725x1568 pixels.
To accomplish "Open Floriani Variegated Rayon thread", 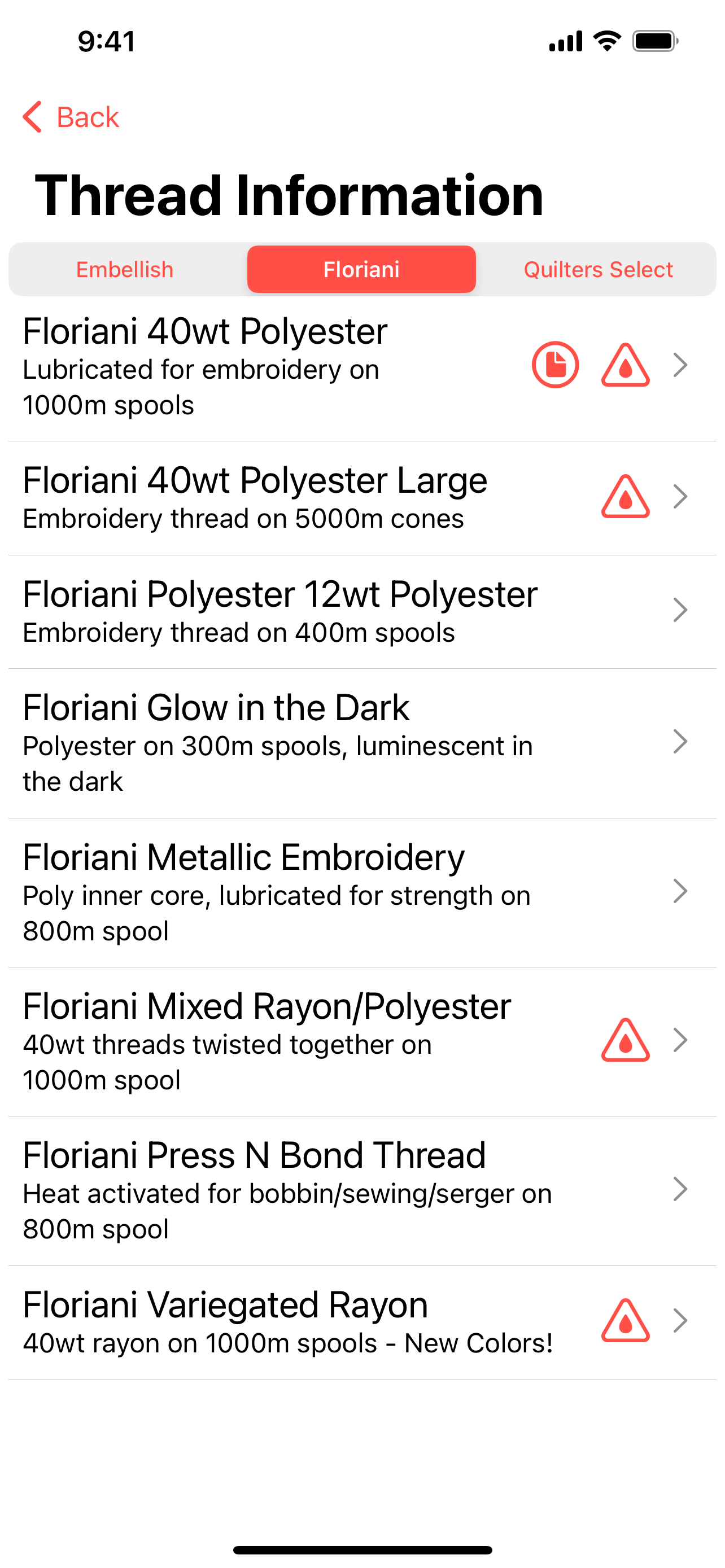I will (x=362, y=1322).
